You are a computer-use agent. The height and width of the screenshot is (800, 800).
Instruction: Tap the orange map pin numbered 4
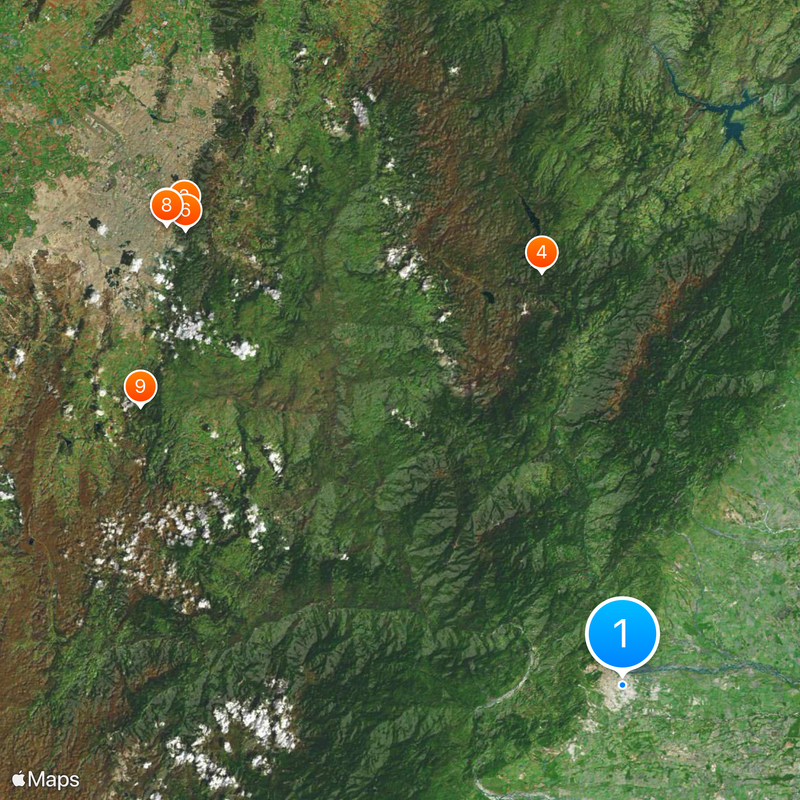coord(541,253)
